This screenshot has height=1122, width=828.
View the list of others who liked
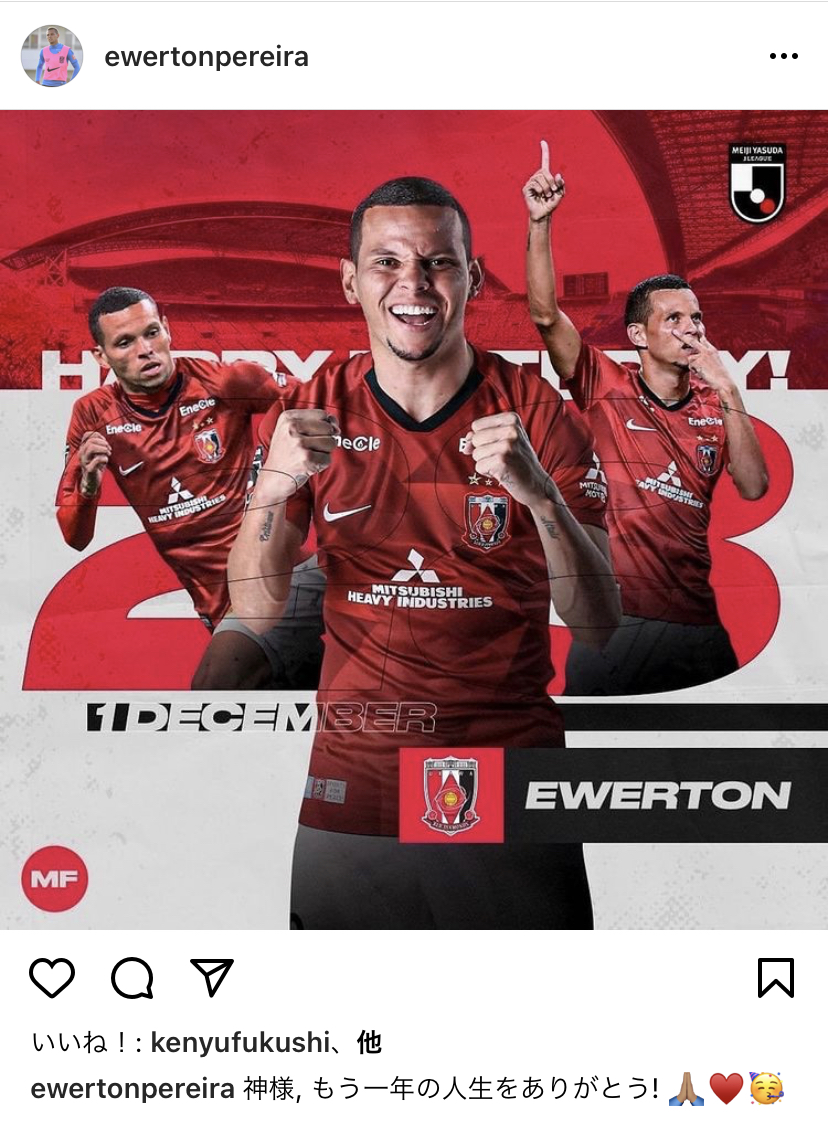pyautogui.click(x=370, y=1043)
